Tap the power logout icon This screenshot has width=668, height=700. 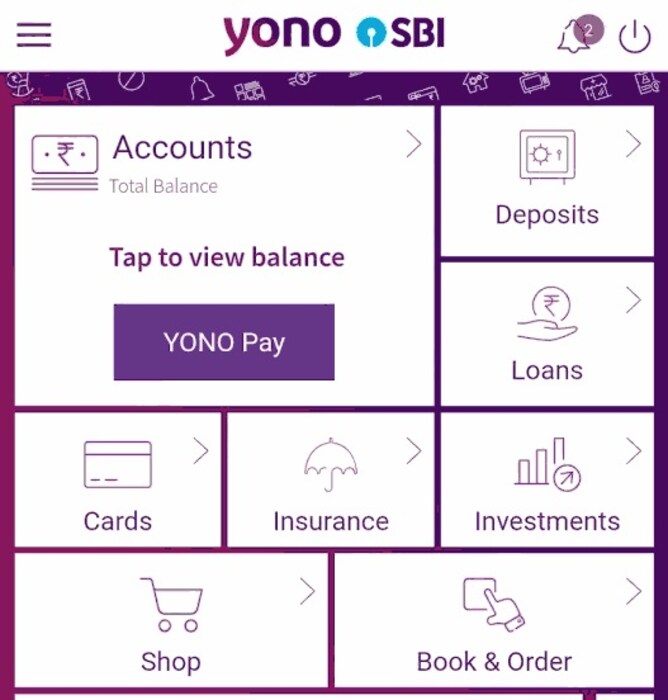tap(635, 36)
